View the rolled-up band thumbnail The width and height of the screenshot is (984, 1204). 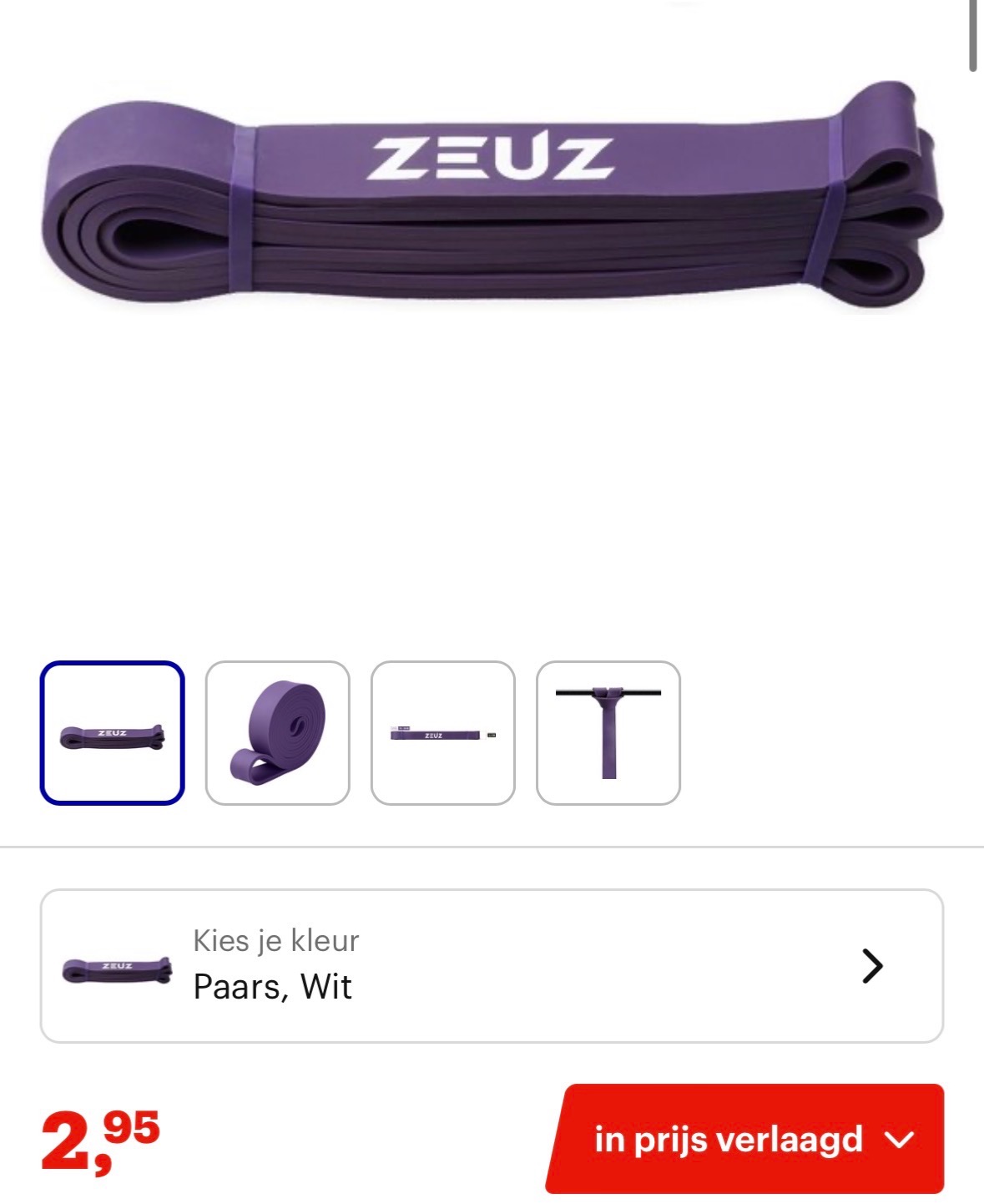click(277, 733)
